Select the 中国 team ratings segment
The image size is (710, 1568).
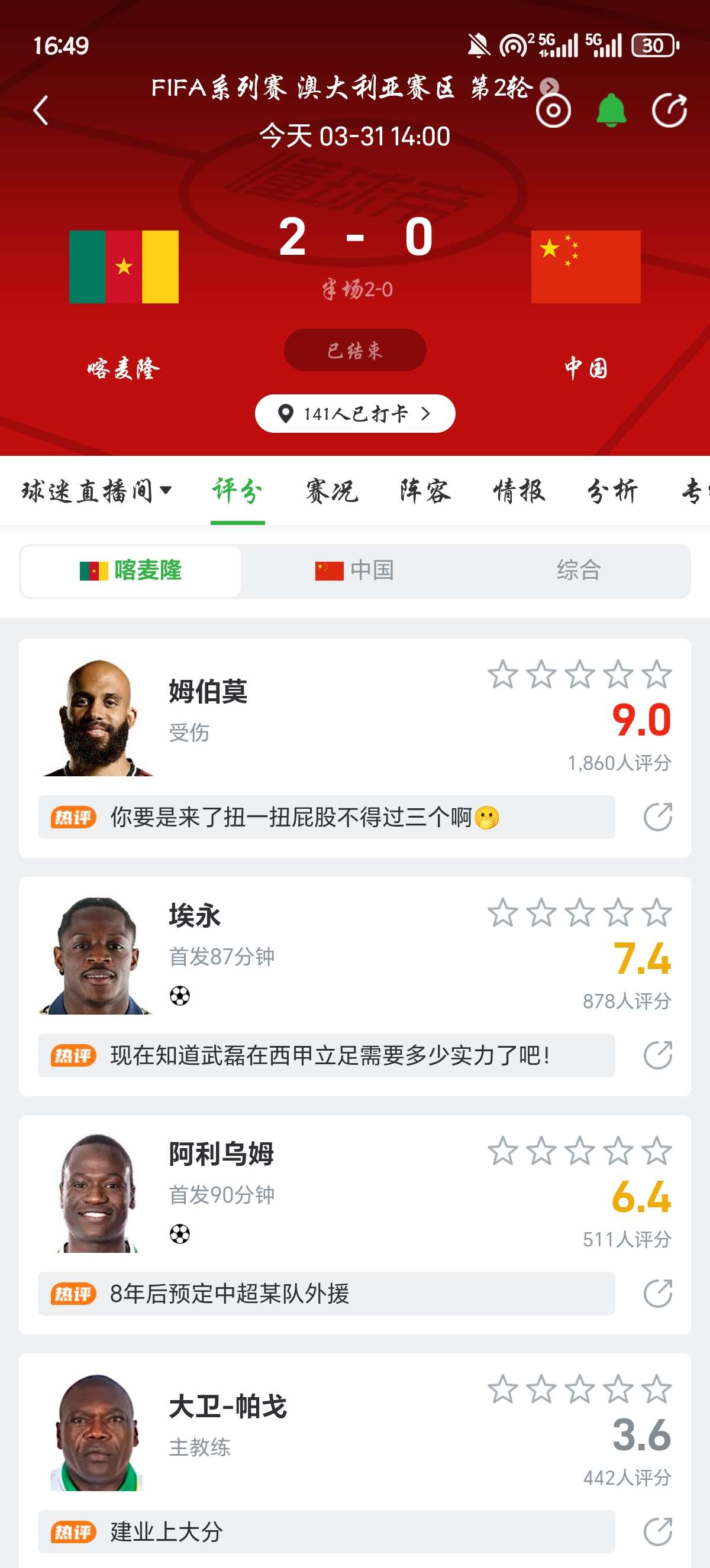click(x=354, y=571)
